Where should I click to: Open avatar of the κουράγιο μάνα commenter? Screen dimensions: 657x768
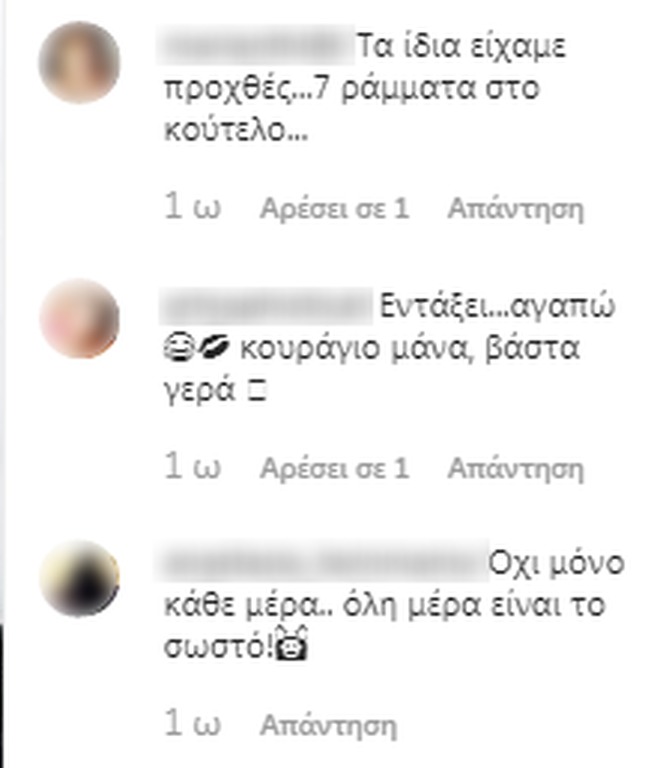pos(79,319)
